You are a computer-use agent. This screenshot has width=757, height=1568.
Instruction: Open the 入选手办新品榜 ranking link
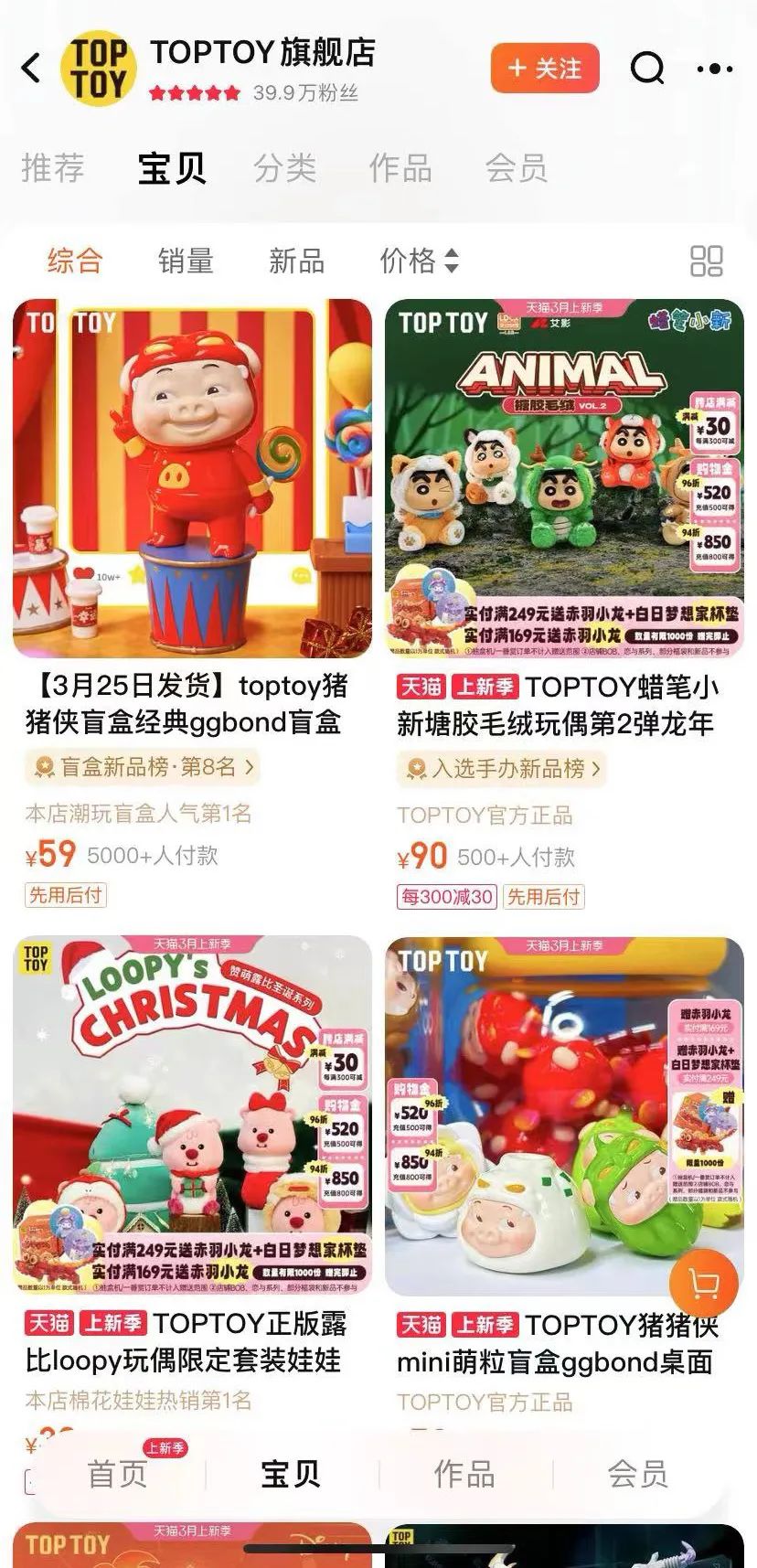click(x=502, y=768)
